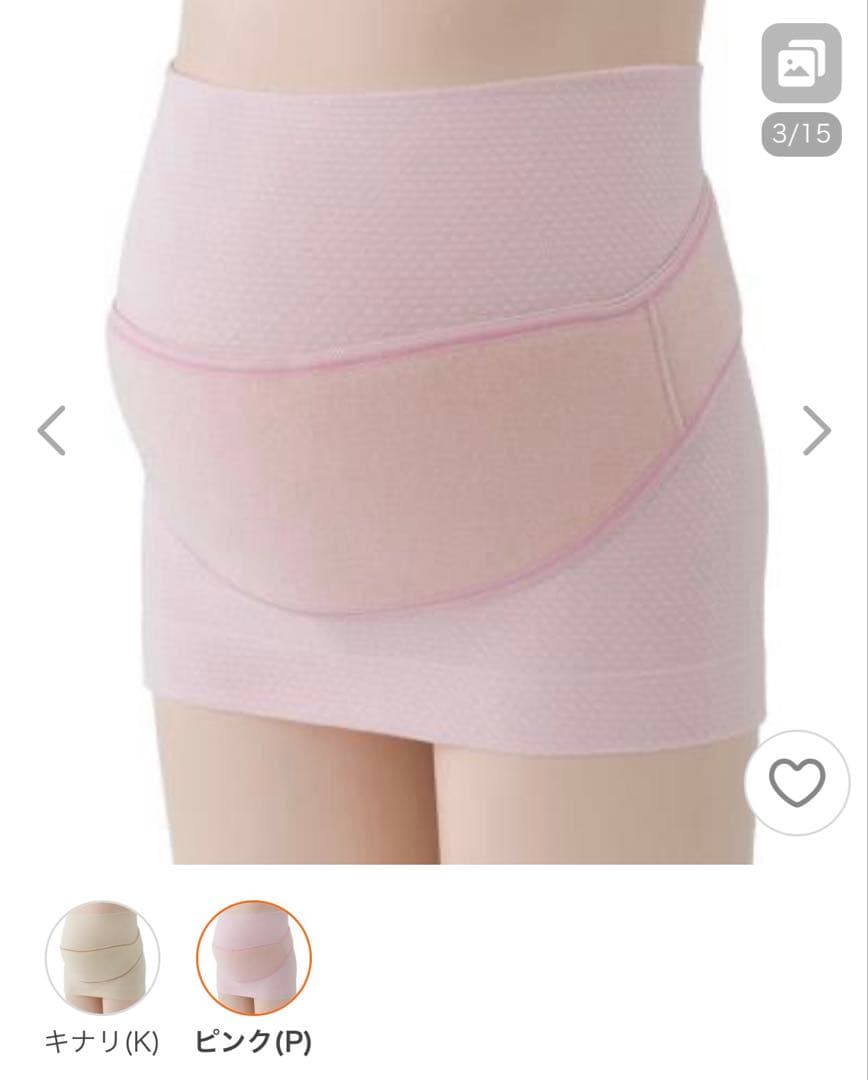Choose the ピンク(P) color option
The width and height of the screenshot is (868, 1080).
point(254,957)
